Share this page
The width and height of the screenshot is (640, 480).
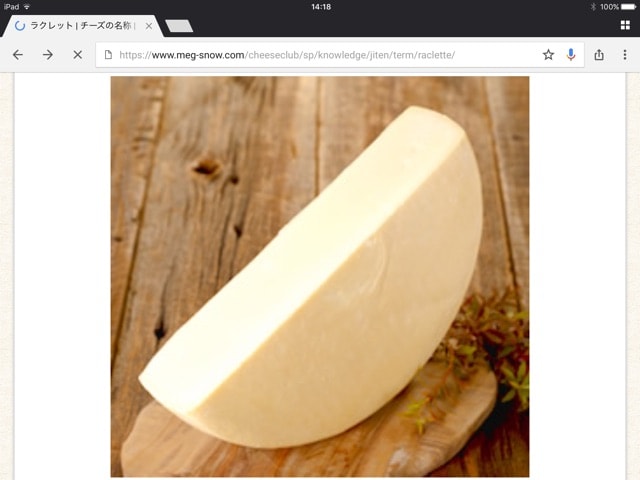click(x=599, y=54)
